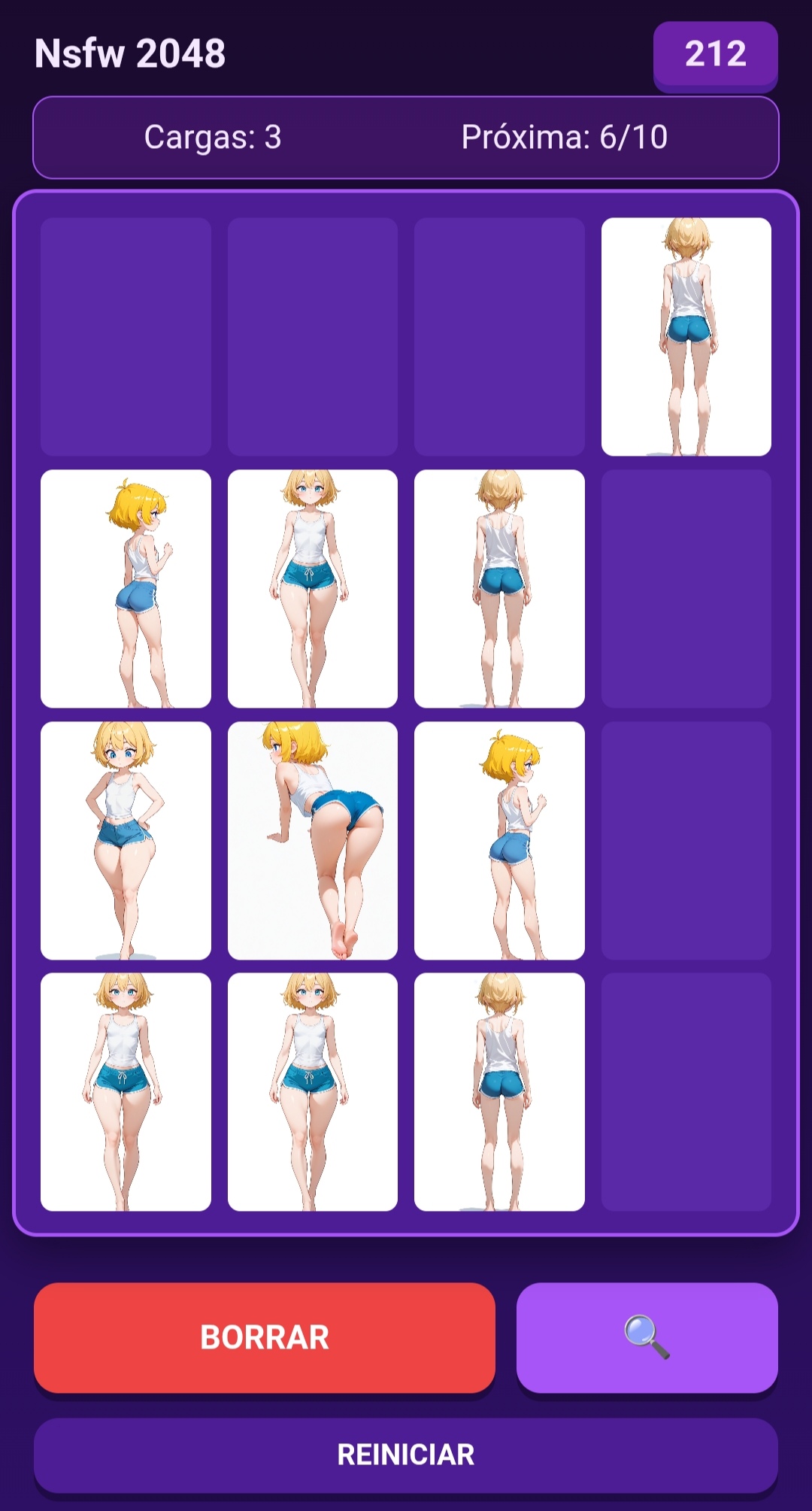
Task: Restart the game with REINICIAR
Action: [405, 1455]
